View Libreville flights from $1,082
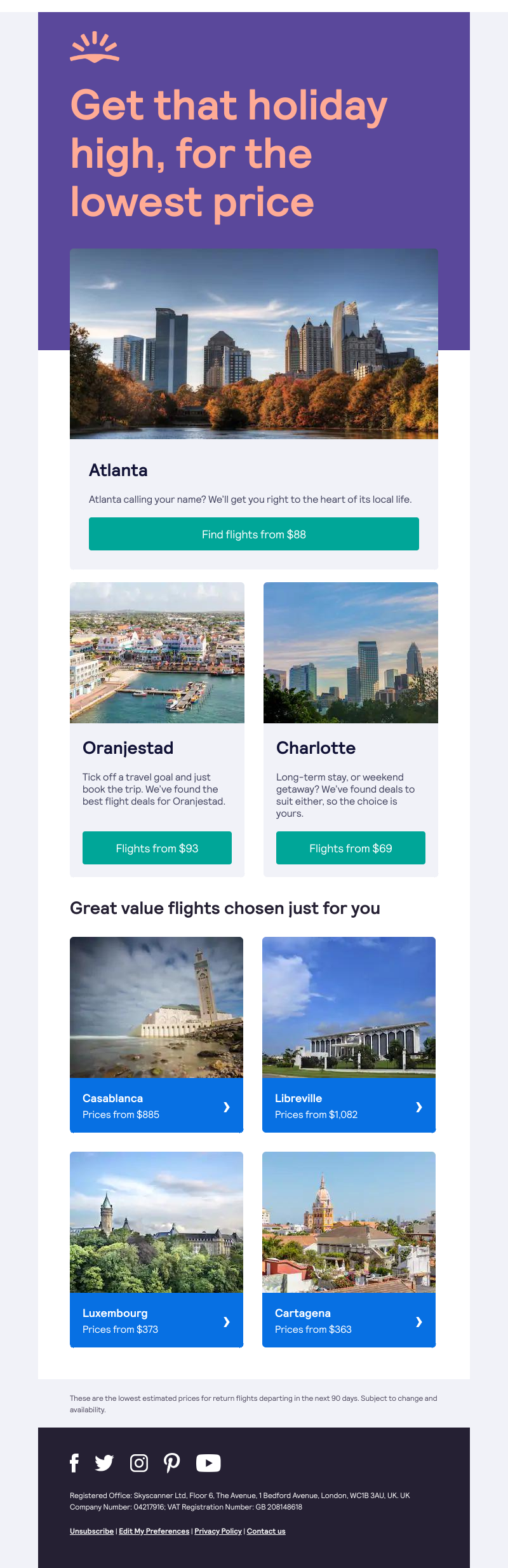508x1568 pixels. tap(349, 1105)
